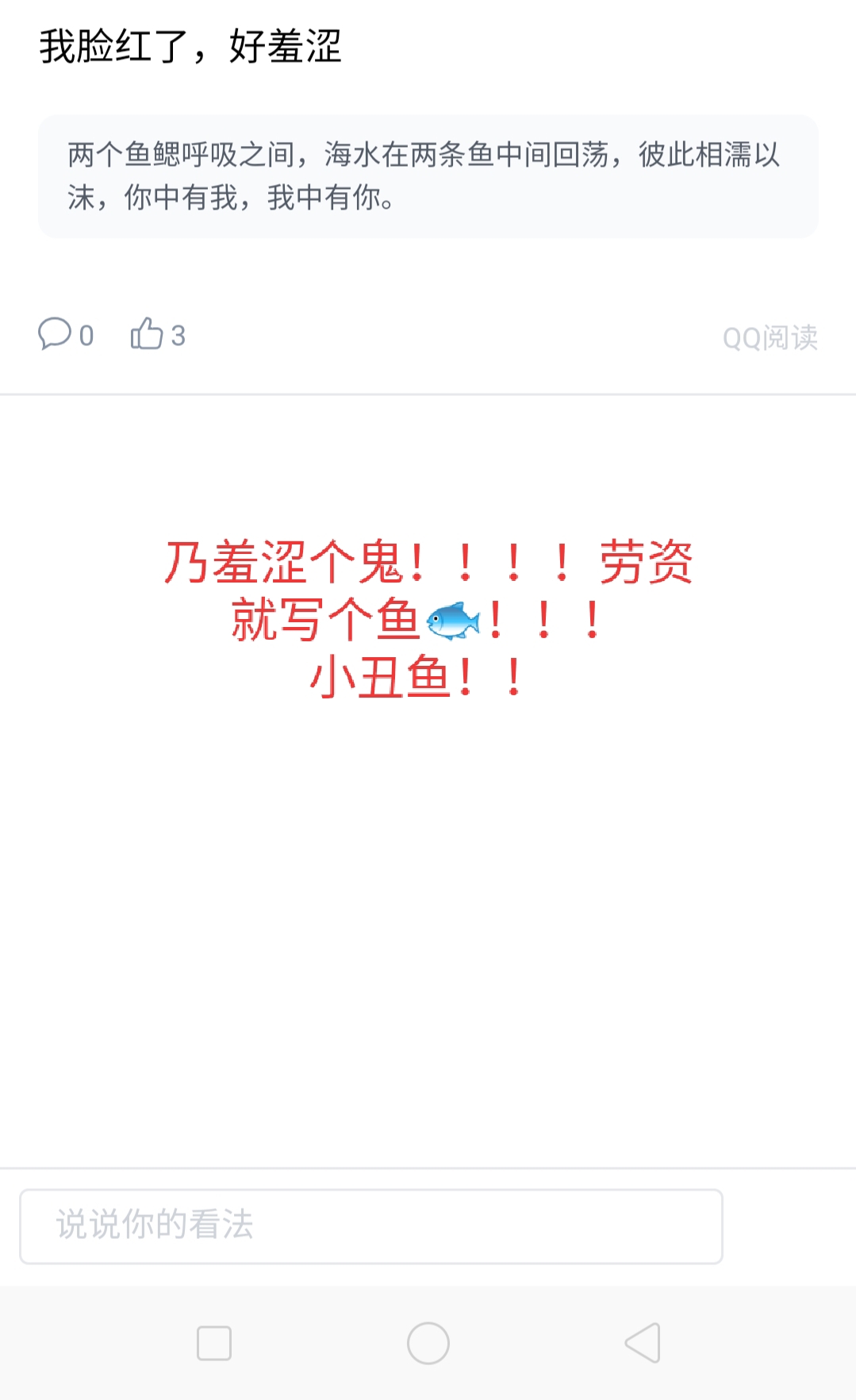Open the quoted fish gill passage
Image resolution: width=856 pixels, height=1400 pixels.
click(x=428, y=176)
